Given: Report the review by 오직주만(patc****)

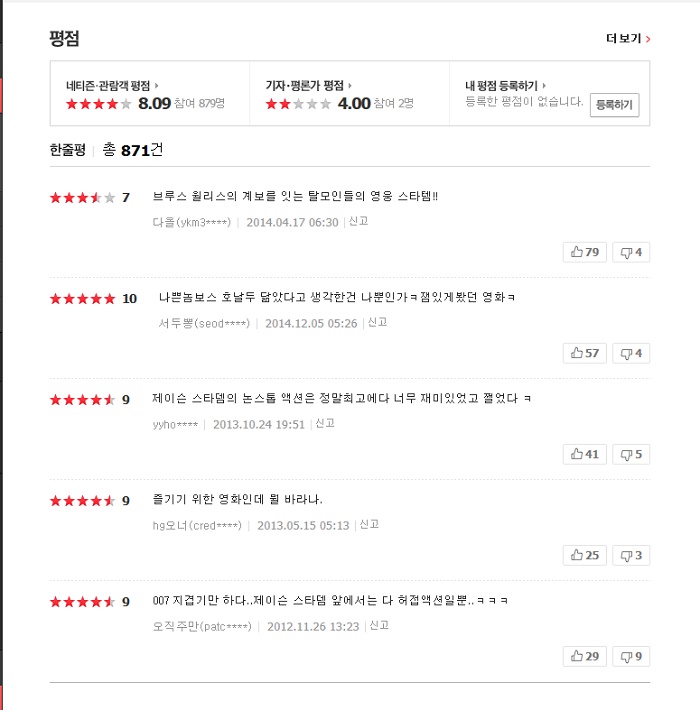Looking at the screenshot, I should (x=378, y=625).
